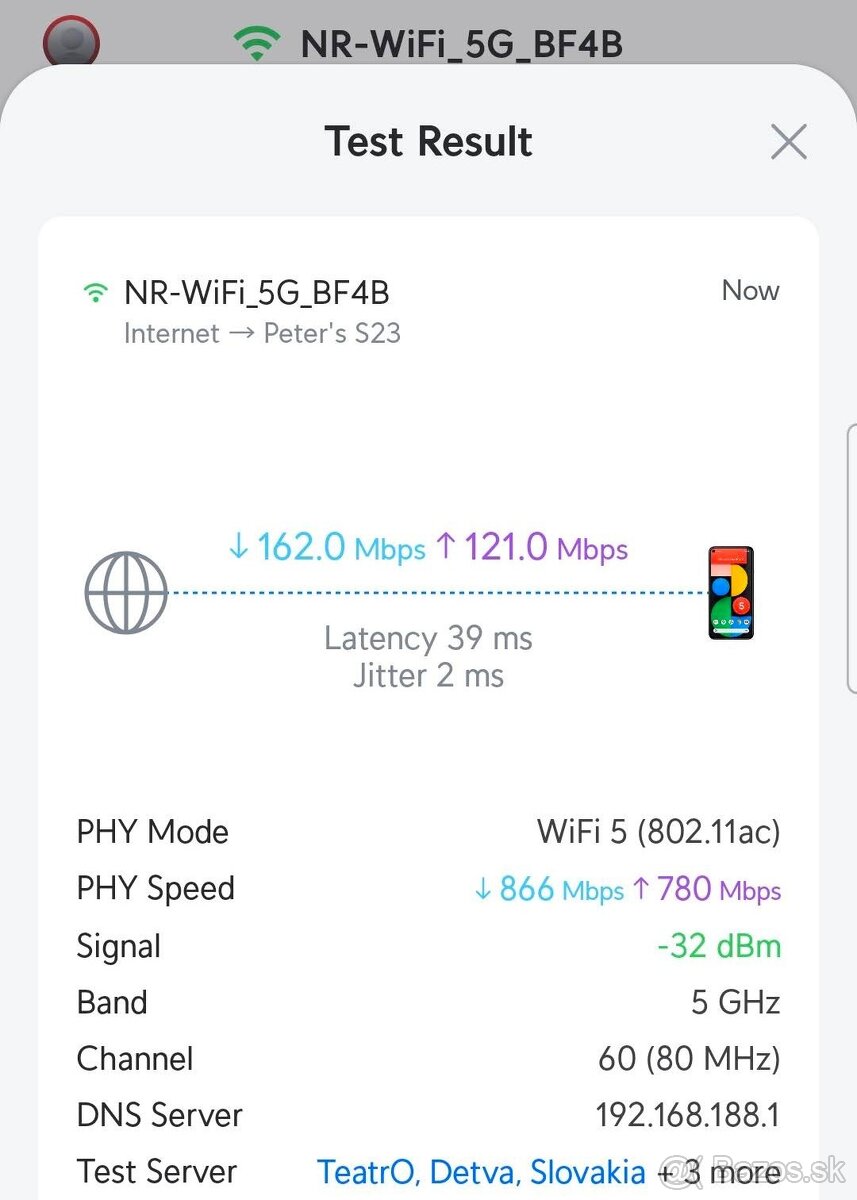
Task: Tap the Channel 60 (80 MHz) entry
Action: (x=689, y=1059)
